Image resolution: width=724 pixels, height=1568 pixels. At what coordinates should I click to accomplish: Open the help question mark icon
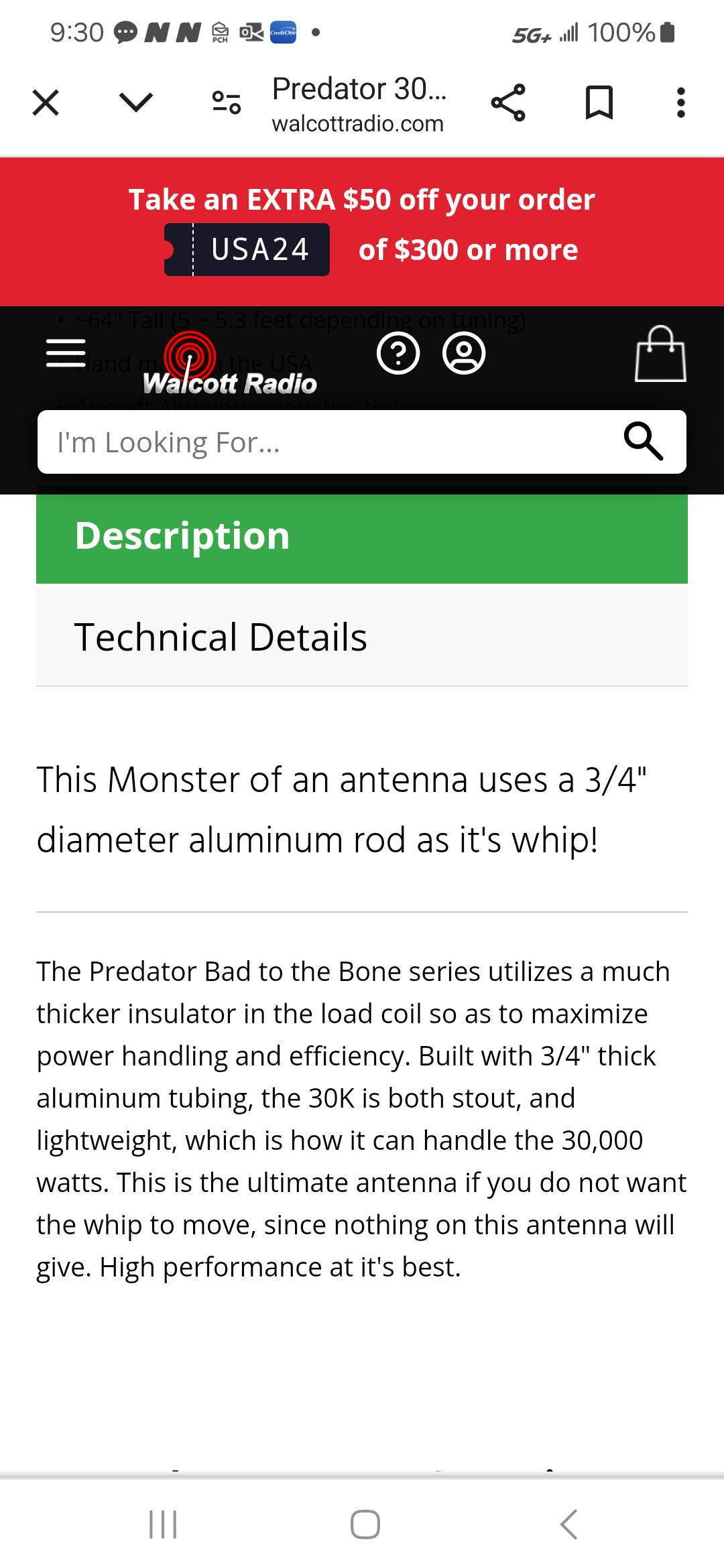pos(398,353)
